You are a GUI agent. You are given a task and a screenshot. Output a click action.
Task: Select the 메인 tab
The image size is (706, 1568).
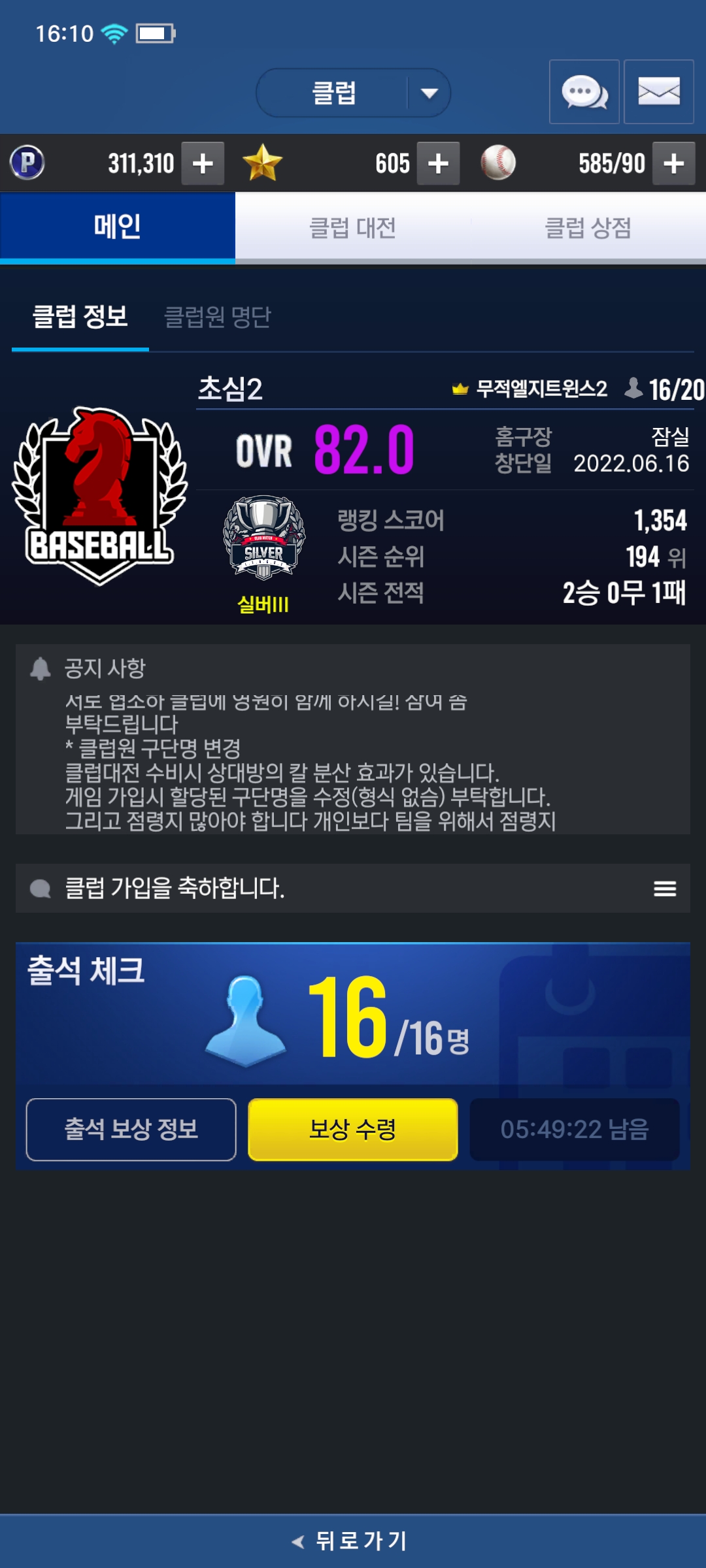(118, 227)
